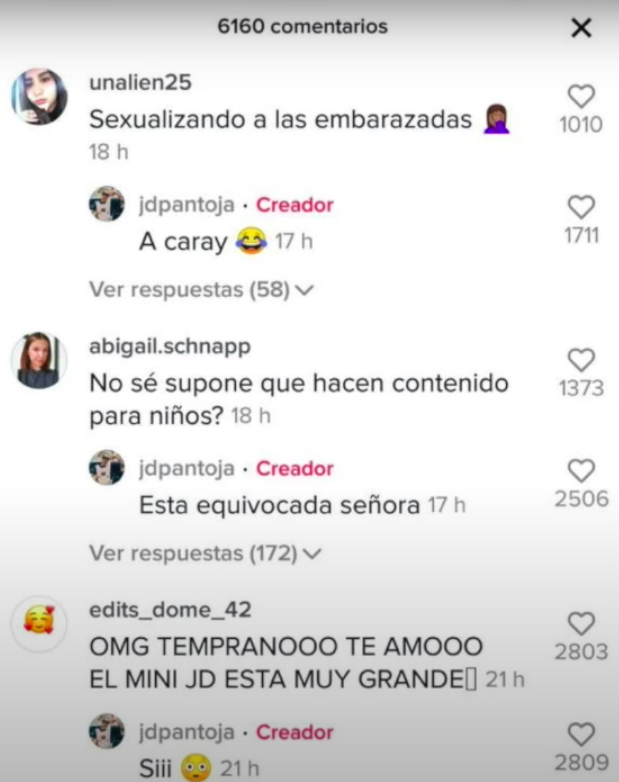The image size is (619, 782).
Task: Like edits_dome_42's comment
Action: pos(581,623)
